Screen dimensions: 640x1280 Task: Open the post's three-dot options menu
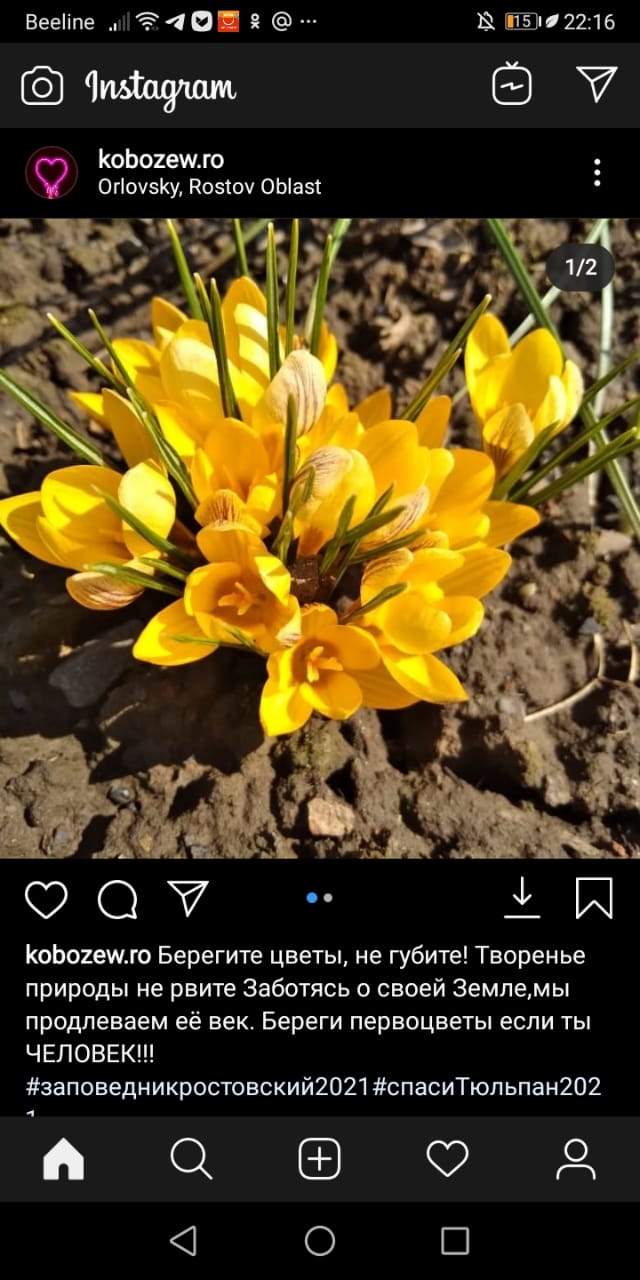(597, 173)
